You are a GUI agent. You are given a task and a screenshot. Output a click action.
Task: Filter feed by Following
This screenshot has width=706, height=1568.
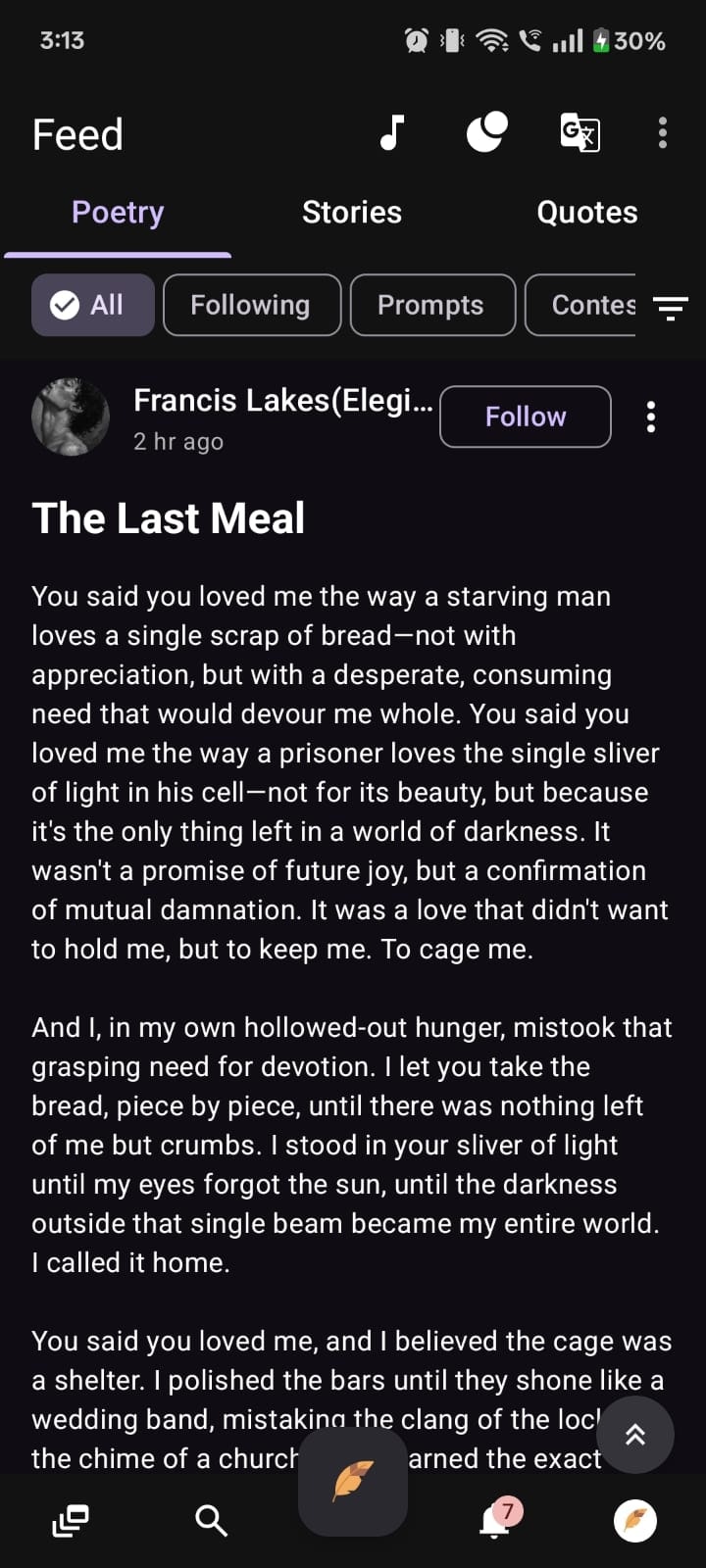pos(252,305)
